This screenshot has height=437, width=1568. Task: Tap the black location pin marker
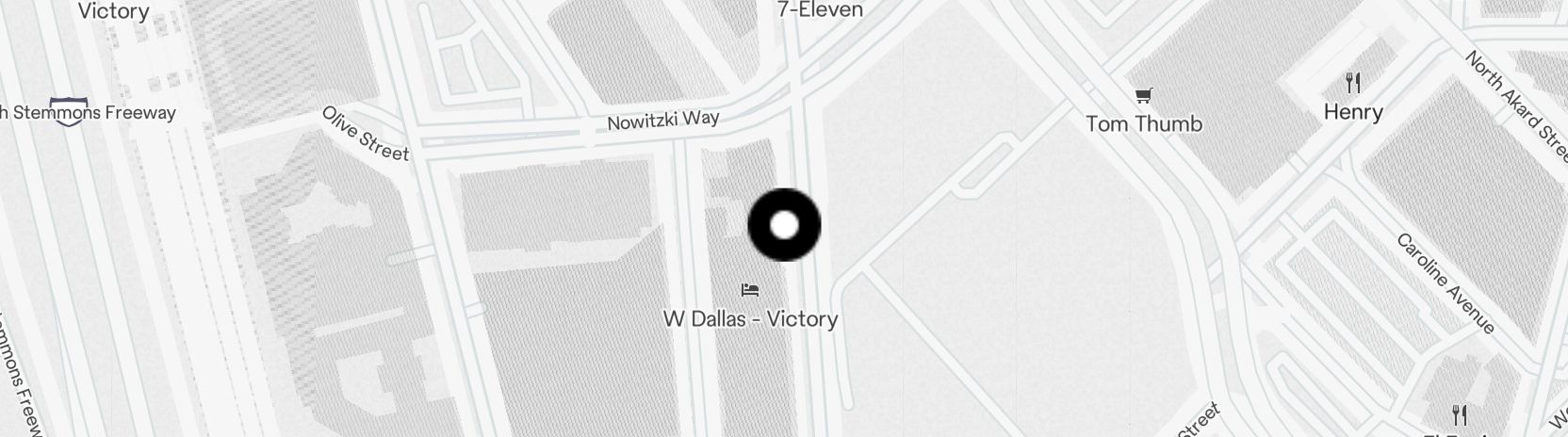[x=784, y=226]
